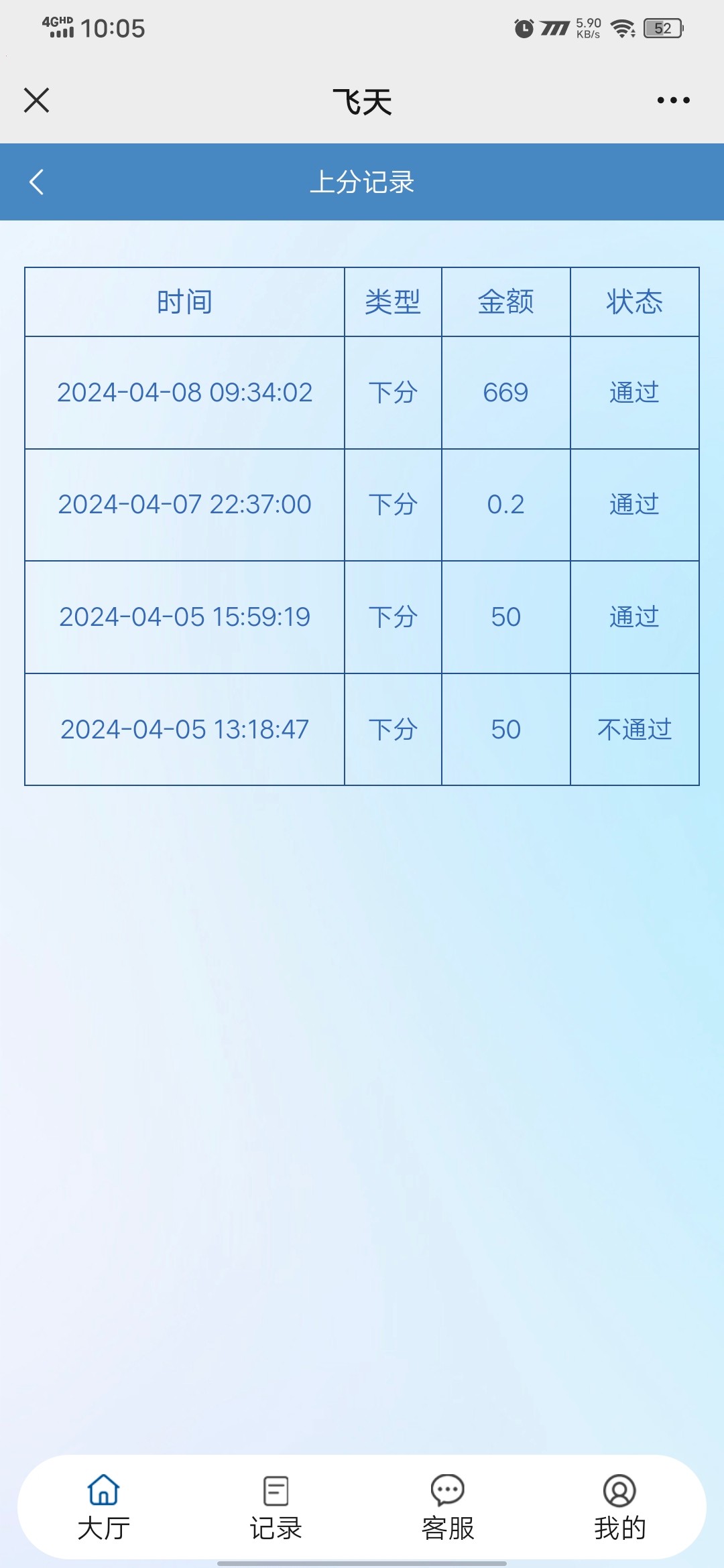Open the 记录 tab
The width and height of the screenshot is (724, 1568).
pos(276,1508)
